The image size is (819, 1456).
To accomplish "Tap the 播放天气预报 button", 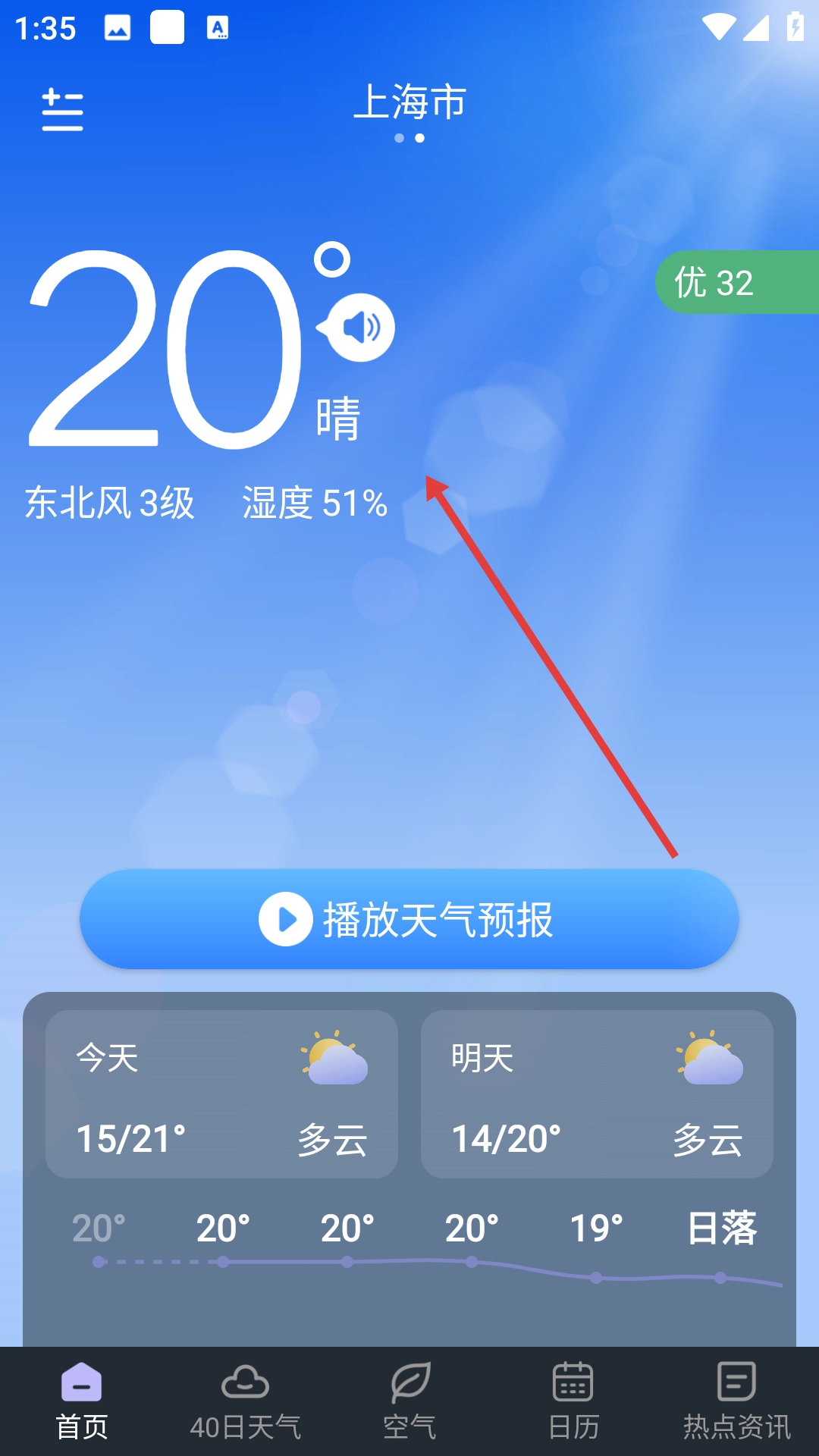I will click(x=409, y=919).
